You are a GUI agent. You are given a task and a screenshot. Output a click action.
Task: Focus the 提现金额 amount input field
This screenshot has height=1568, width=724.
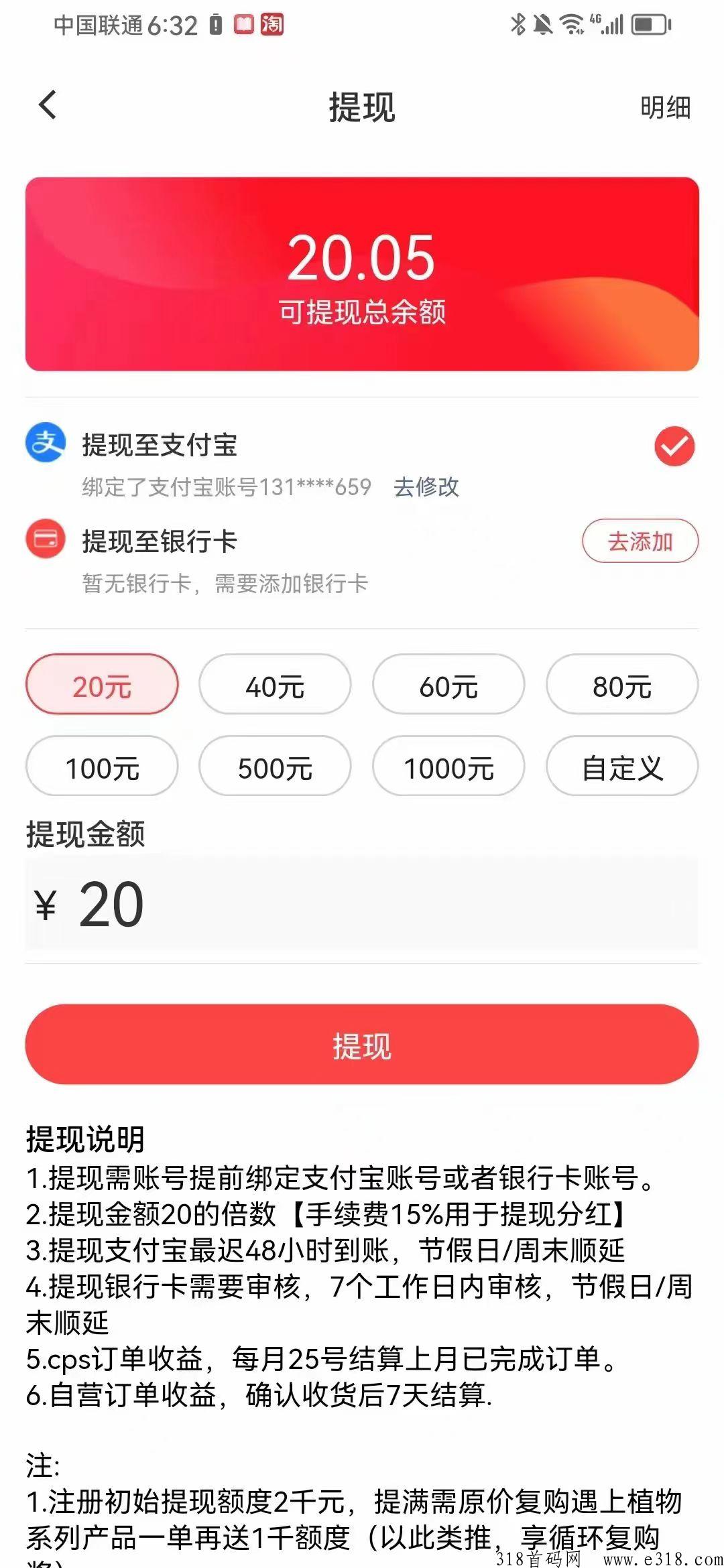pyautogui.click(x=362, y=904)
